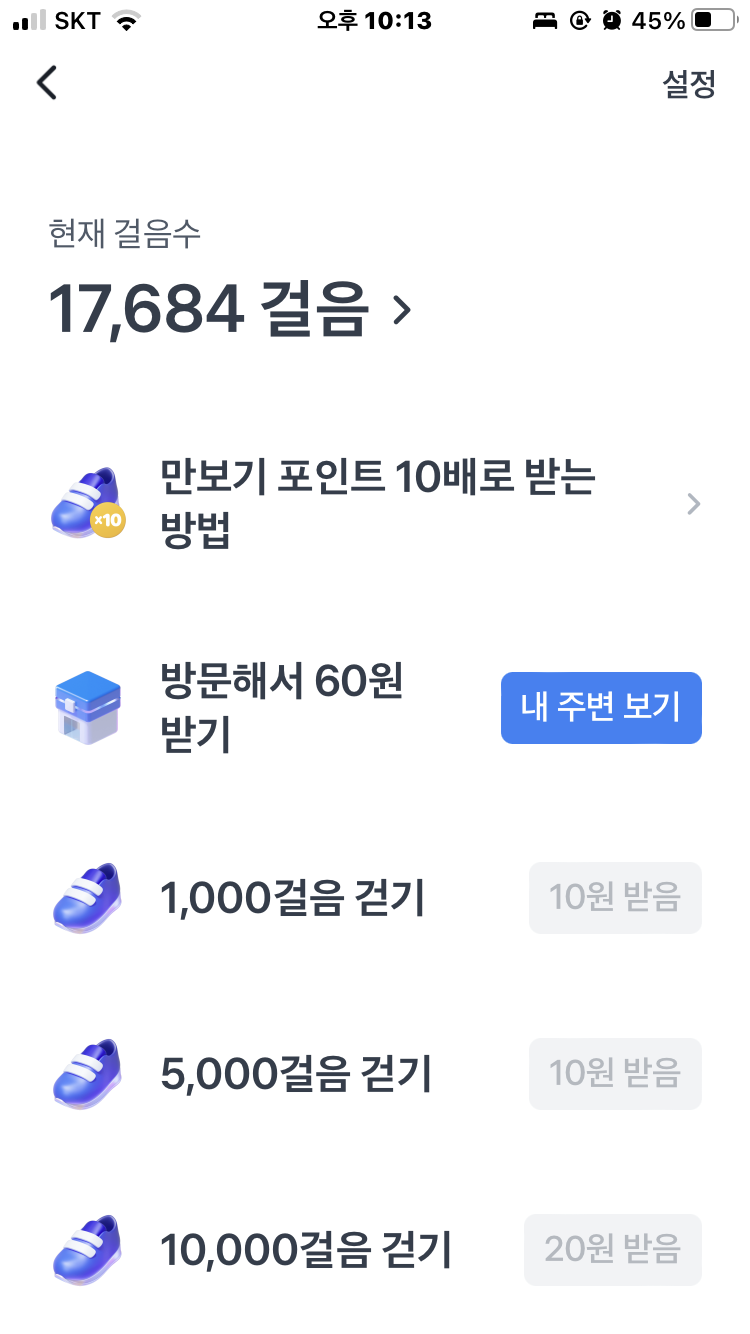Tap 10원 받음 for 5,000걸음 걷기
This screenshot has height=1334, width=750.
pos(614,1074)
